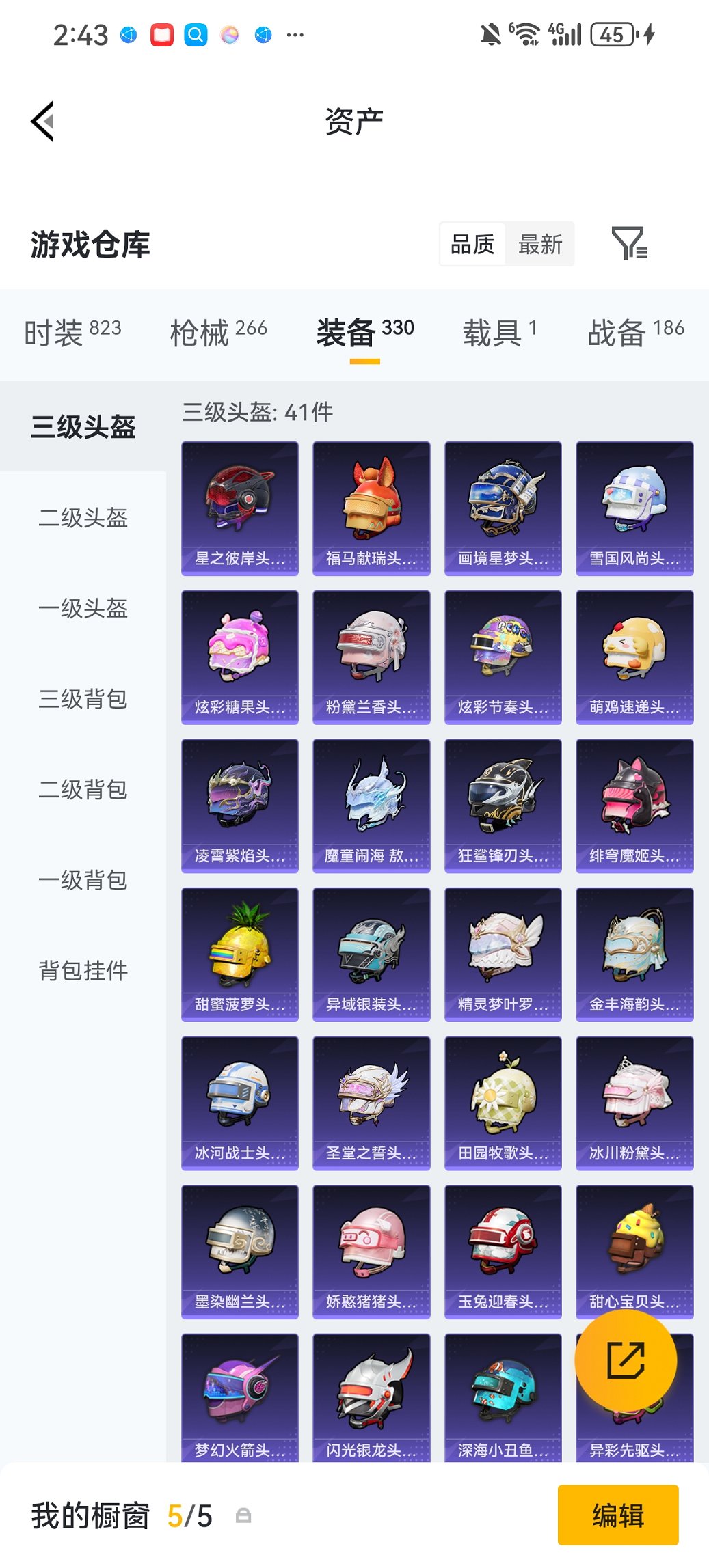This screenshot has height=1568, width=709.
Task: Tap 我的橱窗 showcase link
Action: coord(90,1515)
